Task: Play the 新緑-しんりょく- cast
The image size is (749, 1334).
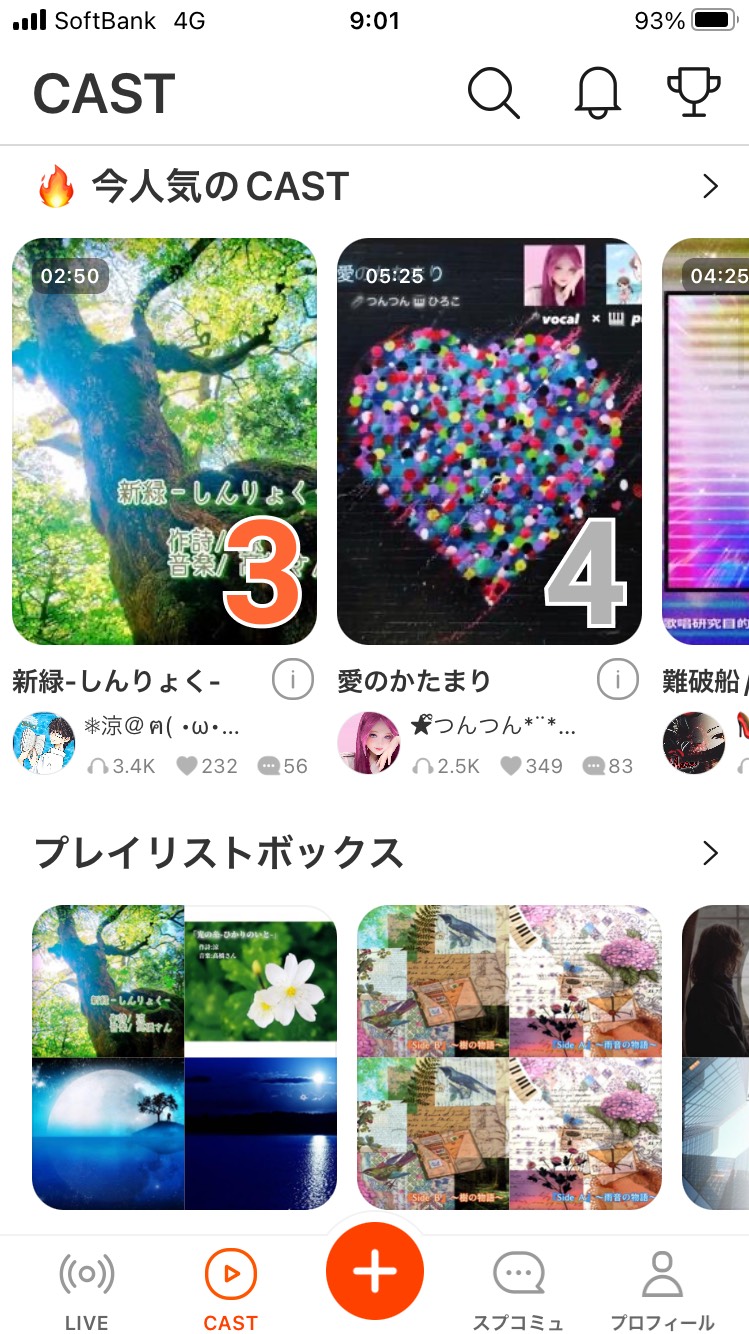Action: tap(164, 441)
